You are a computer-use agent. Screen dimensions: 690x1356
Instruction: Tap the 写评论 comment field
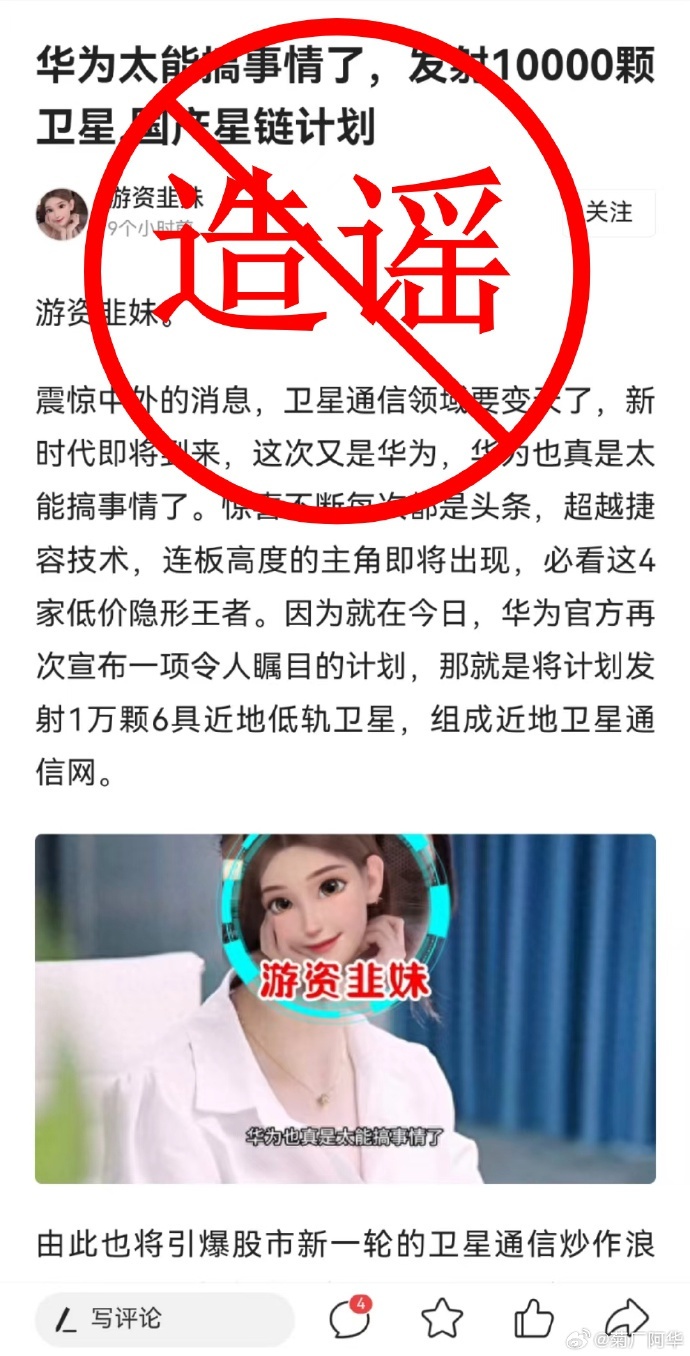[x=165, y=1318]
